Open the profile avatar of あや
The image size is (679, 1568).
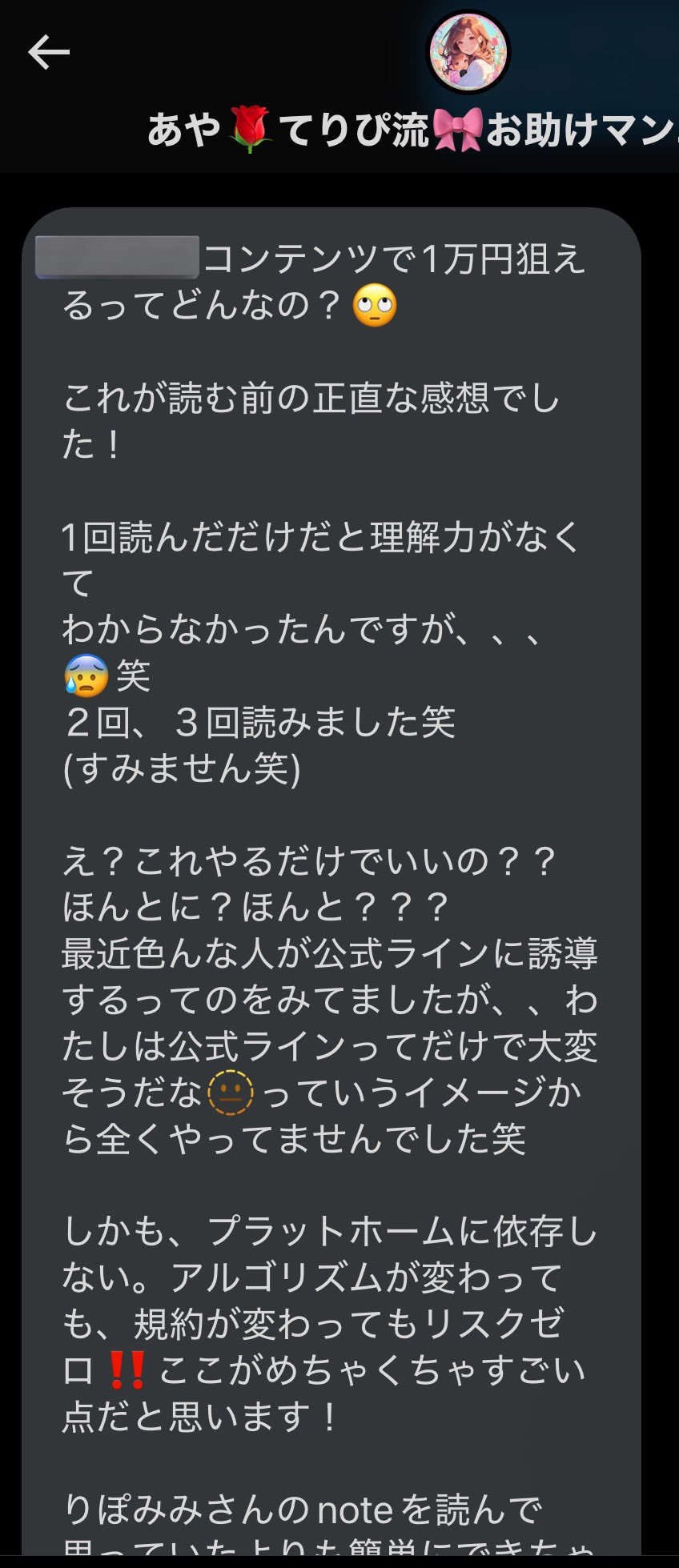468,53
